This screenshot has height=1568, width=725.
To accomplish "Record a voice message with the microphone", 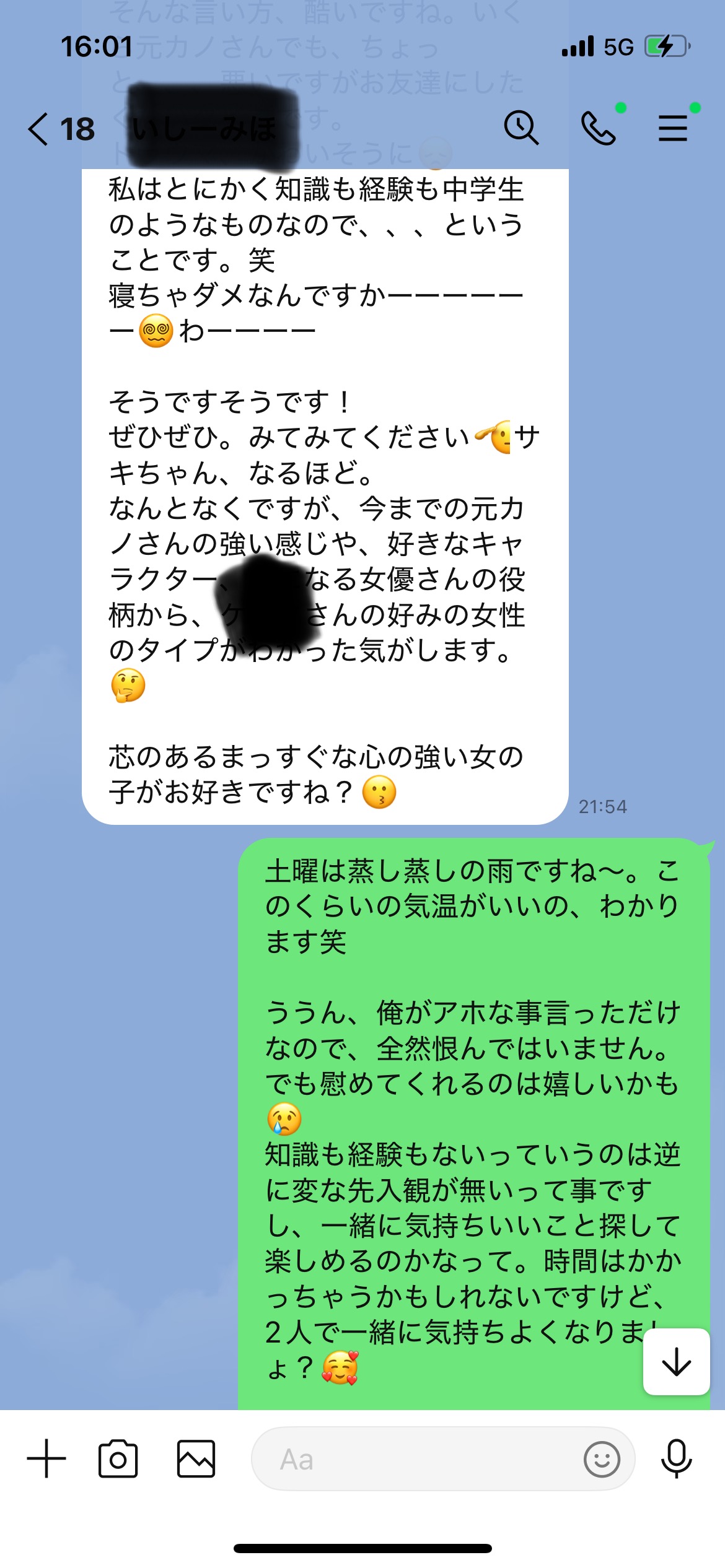I will click(x=676, y=1458).
